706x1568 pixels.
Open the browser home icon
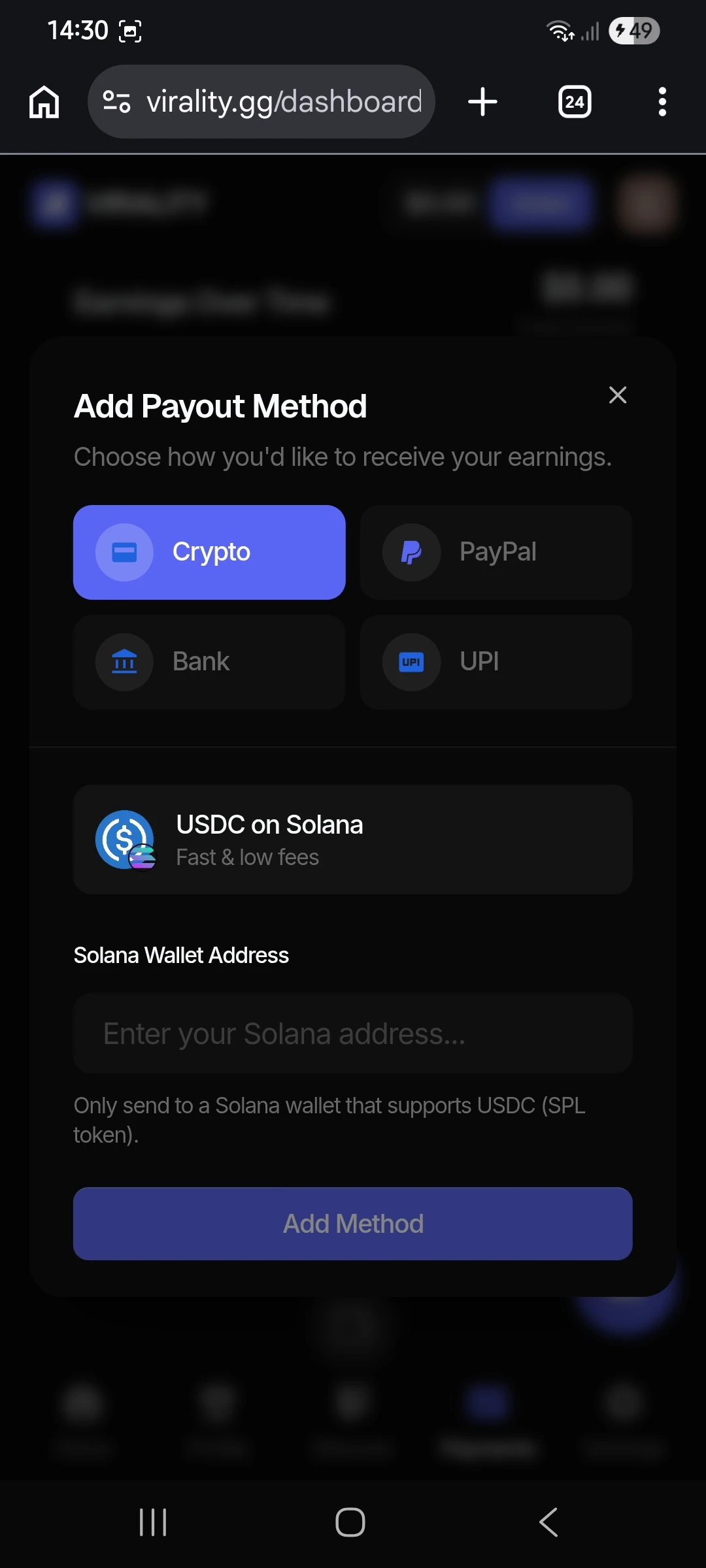[x=44, y=101]
